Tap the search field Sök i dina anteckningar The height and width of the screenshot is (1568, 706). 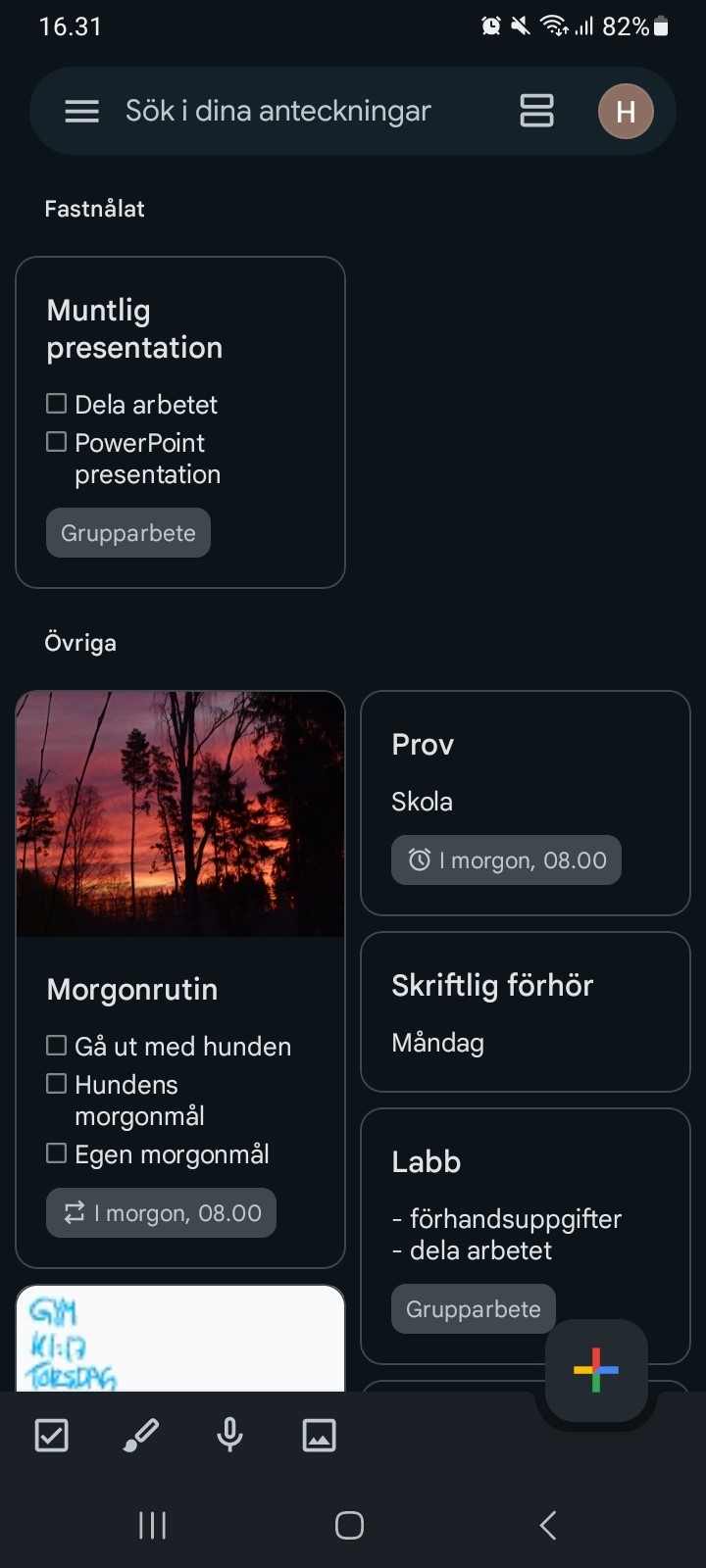(x=277, y=111)
